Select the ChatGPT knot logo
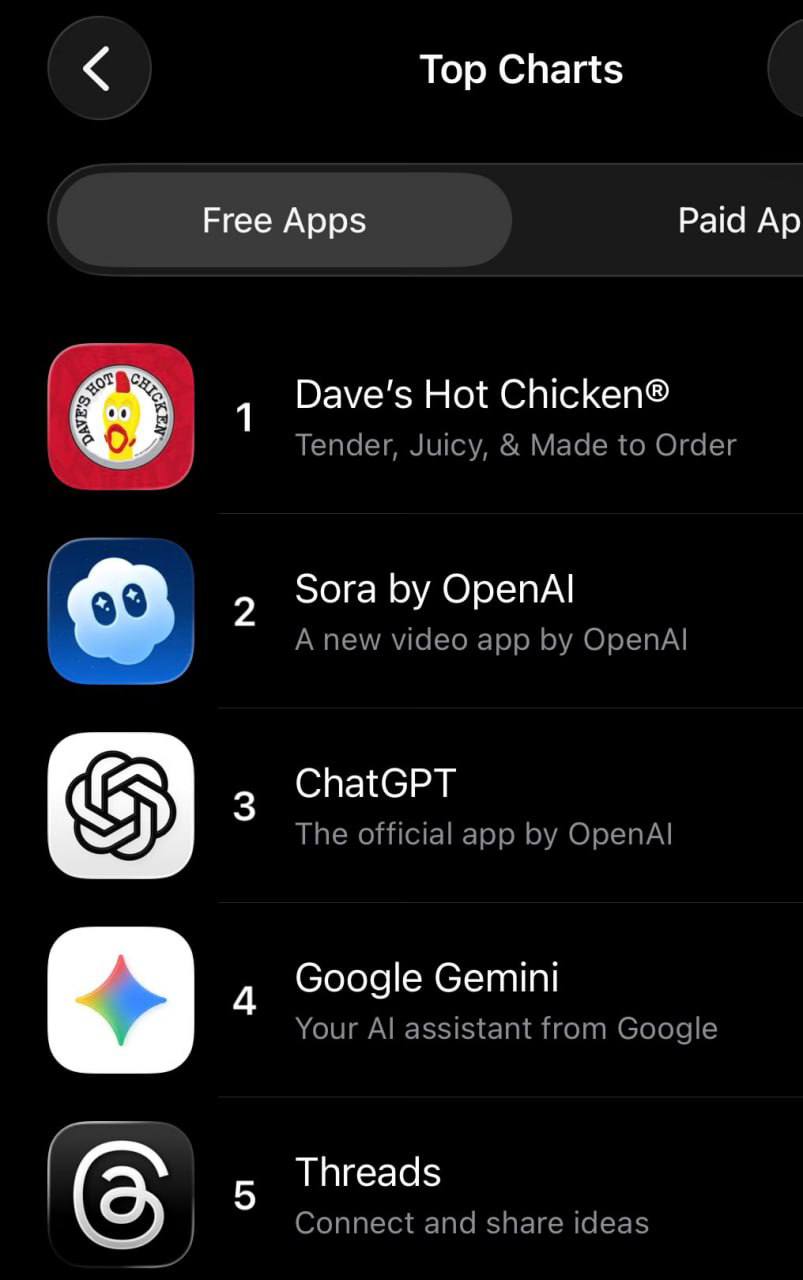This screenshot has height=1280, width=803. tap(120, 805)
